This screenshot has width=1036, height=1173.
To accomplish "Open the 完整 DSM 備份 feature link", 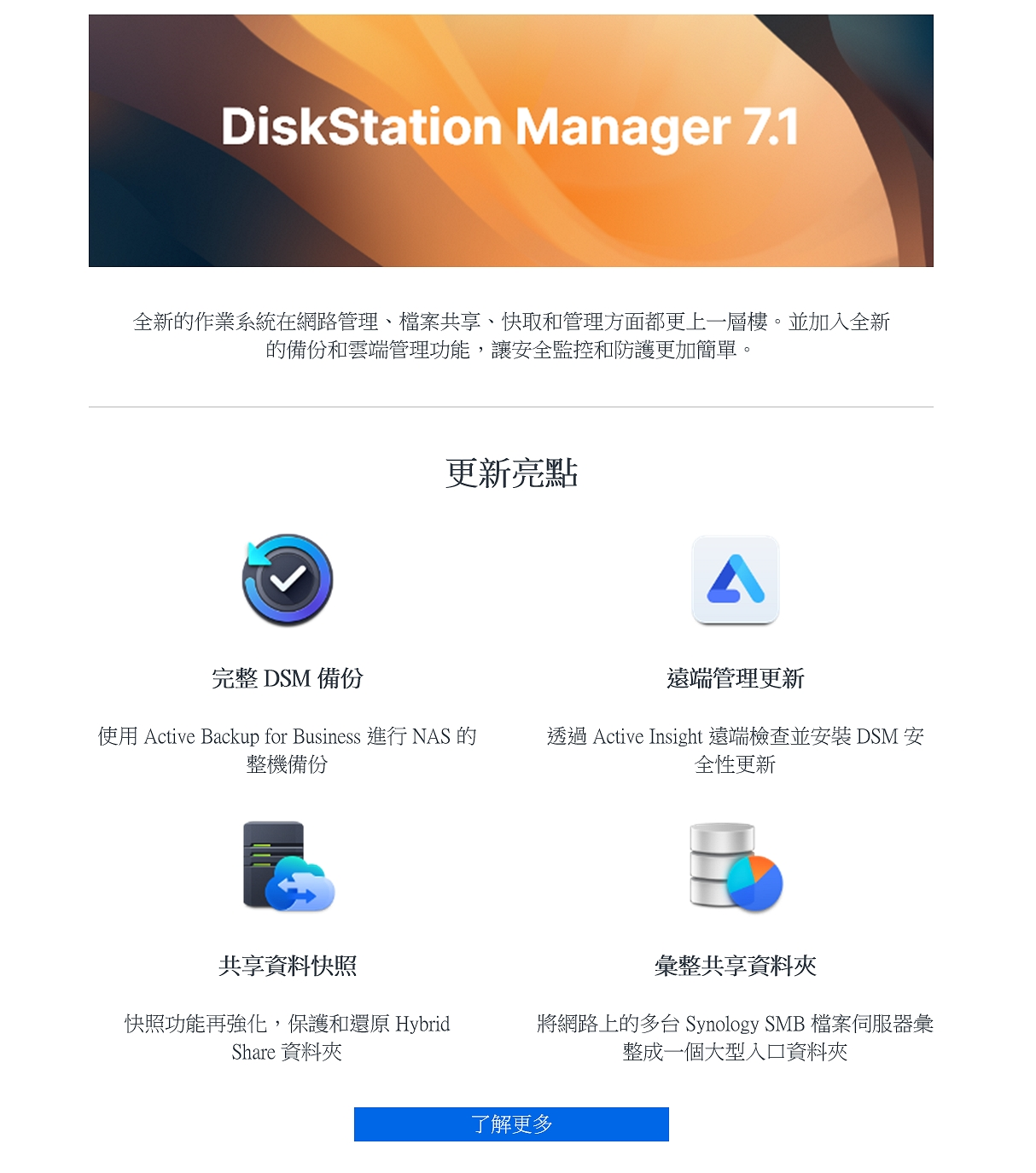I will click(x=290, y=677).
